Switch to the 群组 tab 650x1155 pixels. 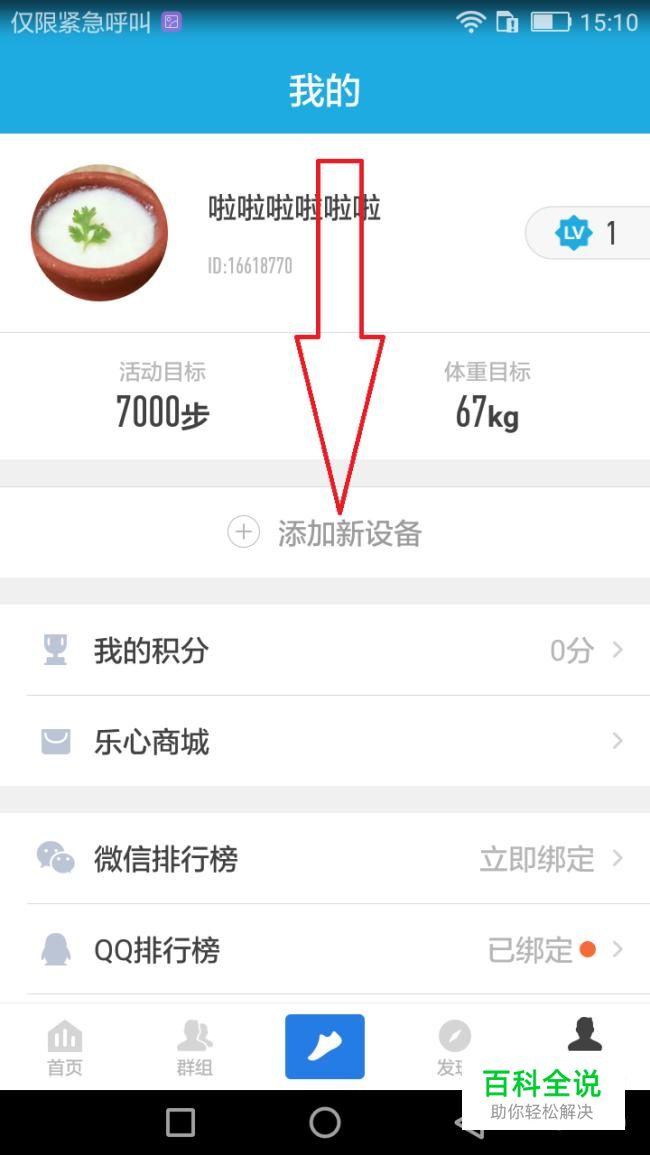pos(194,1047)
